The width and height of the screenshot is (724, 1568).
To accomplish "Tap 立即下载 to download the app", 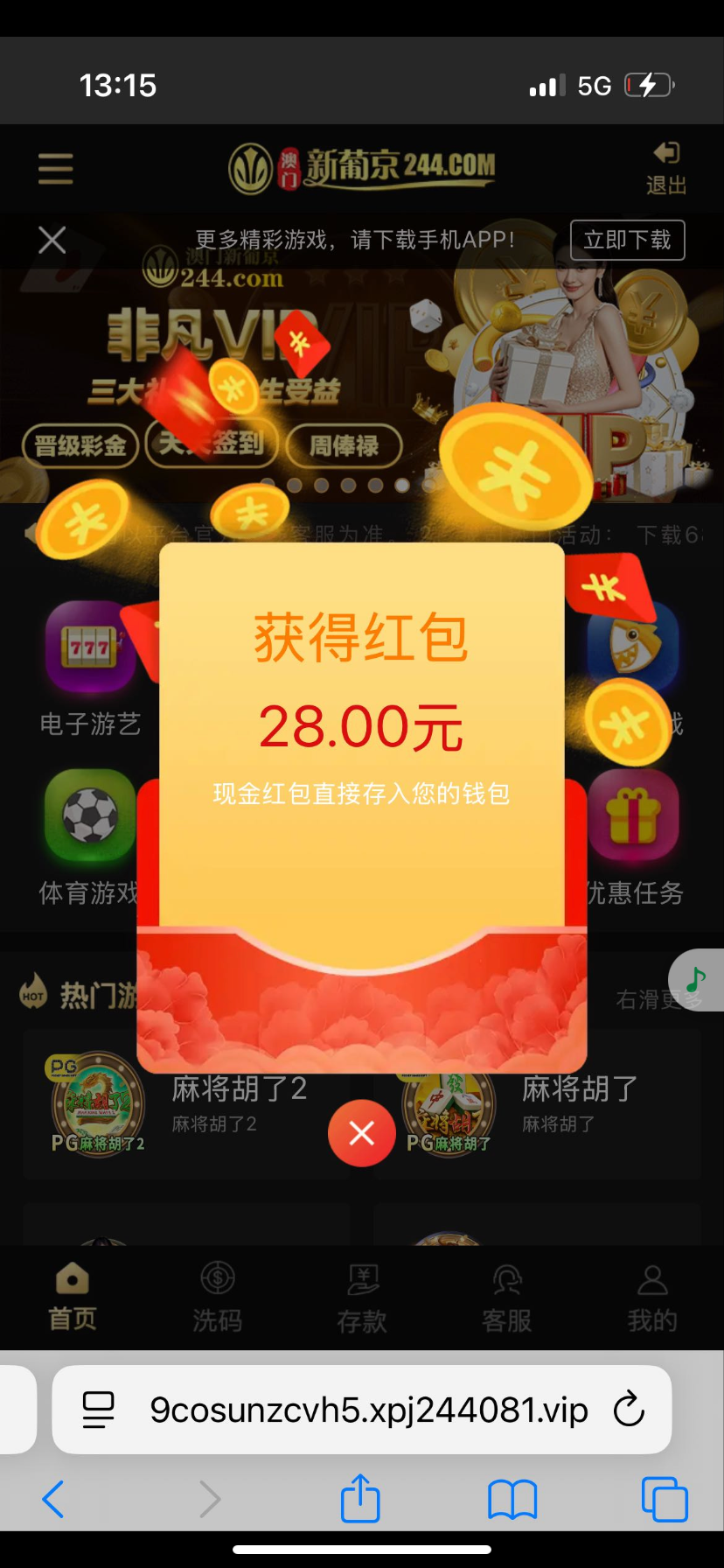I will (x=627, y=240).
